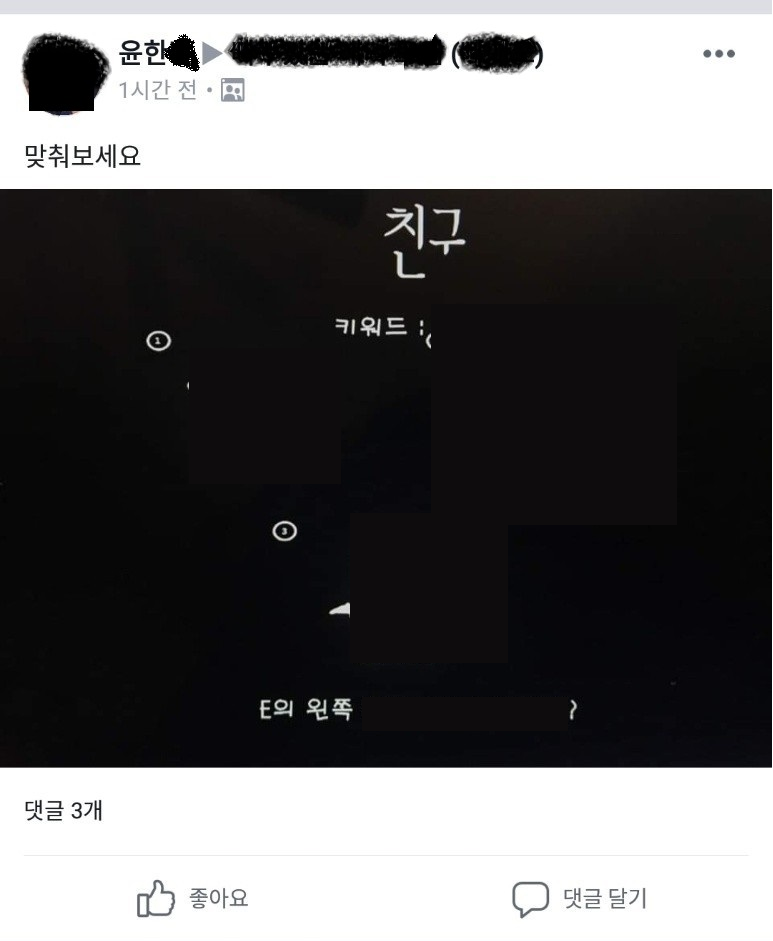Viewport: 773px width, 941px height.
Task: Like the post with 좋아요
Action: (192, 898)
